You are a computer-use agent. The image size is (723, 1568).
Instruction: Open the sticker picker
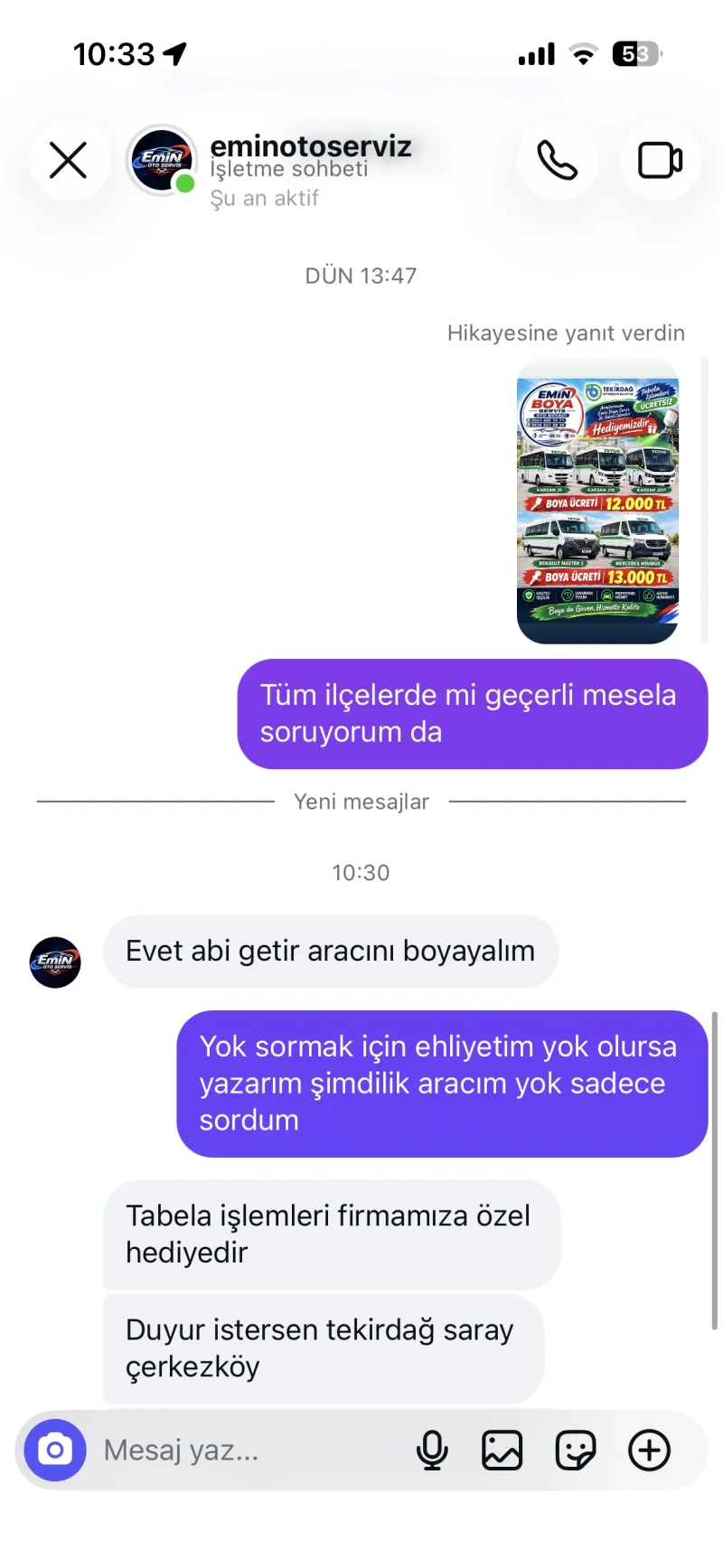(x=576, y=1450)
